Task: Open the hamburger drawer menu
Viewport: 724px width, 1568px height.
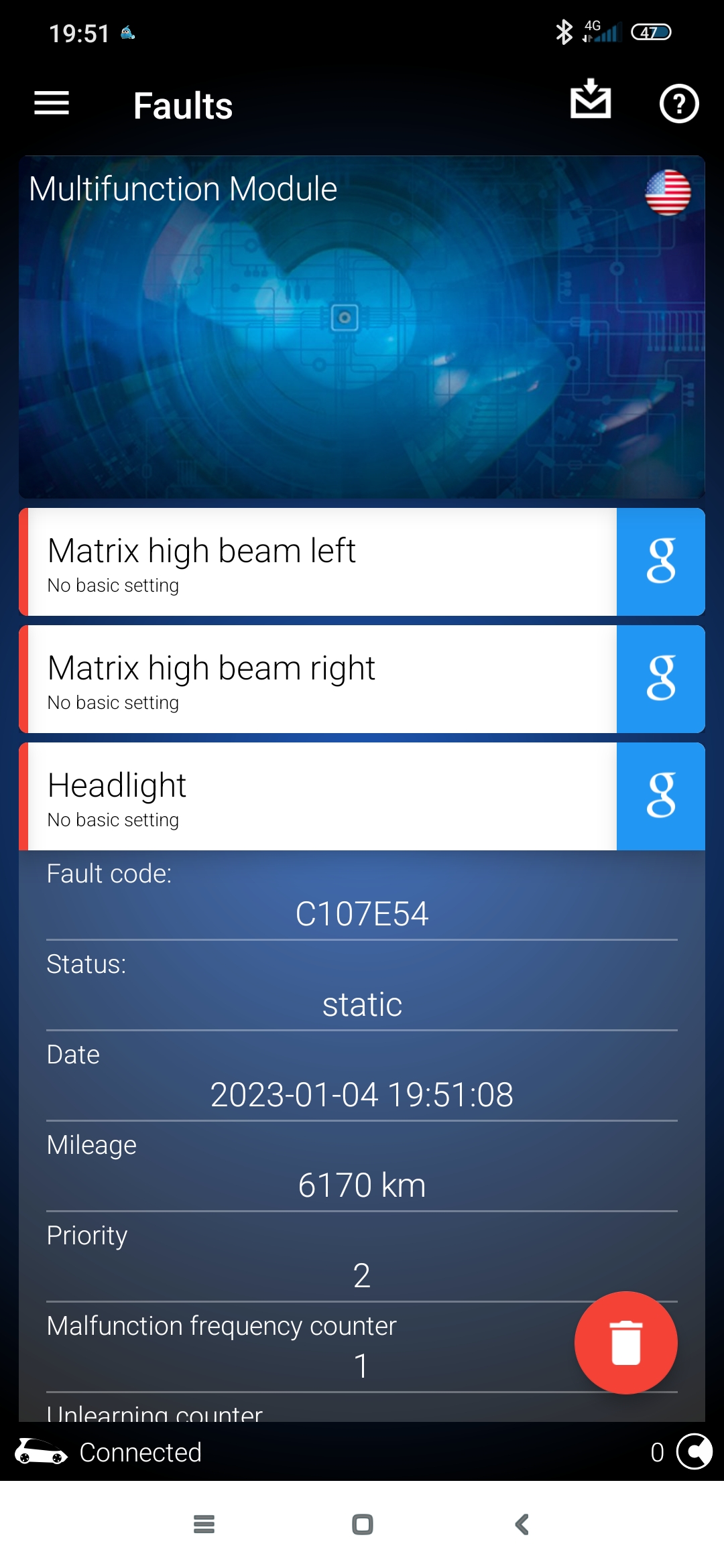Action: (52, 103)
